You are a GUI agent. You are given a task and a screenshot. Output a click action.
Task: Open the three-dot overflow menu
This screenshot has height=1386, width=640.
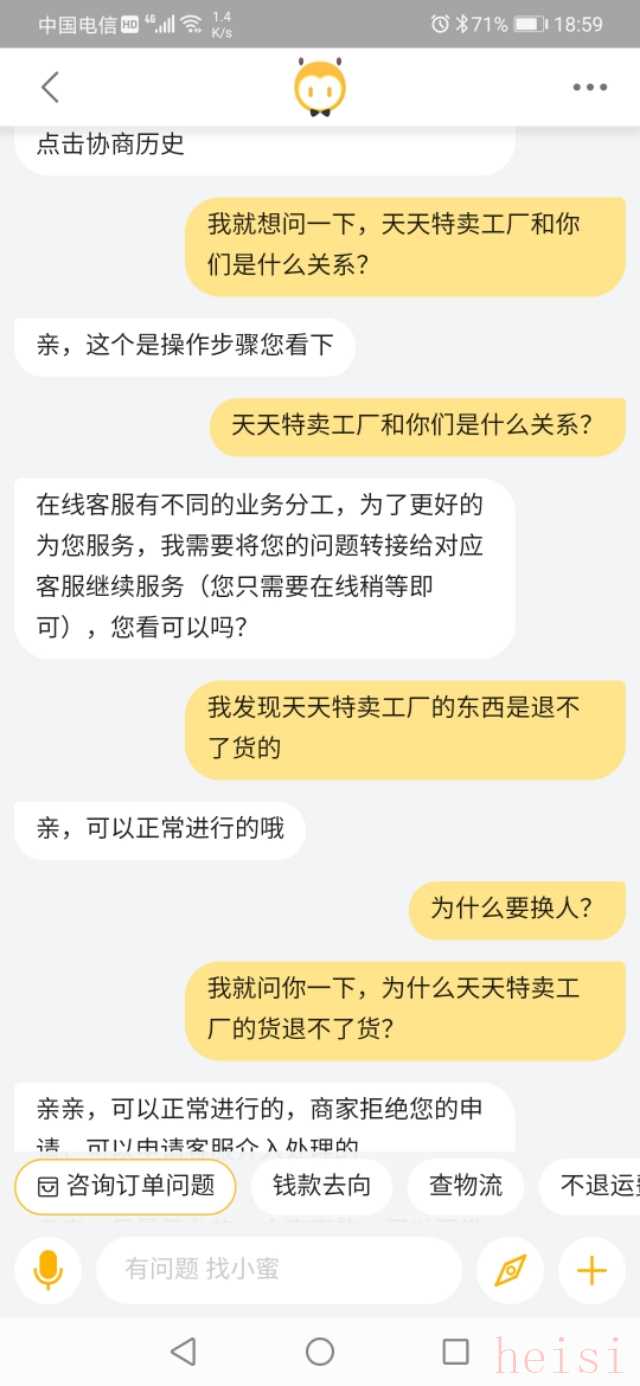pyautogui.click(x=589, y=87)
